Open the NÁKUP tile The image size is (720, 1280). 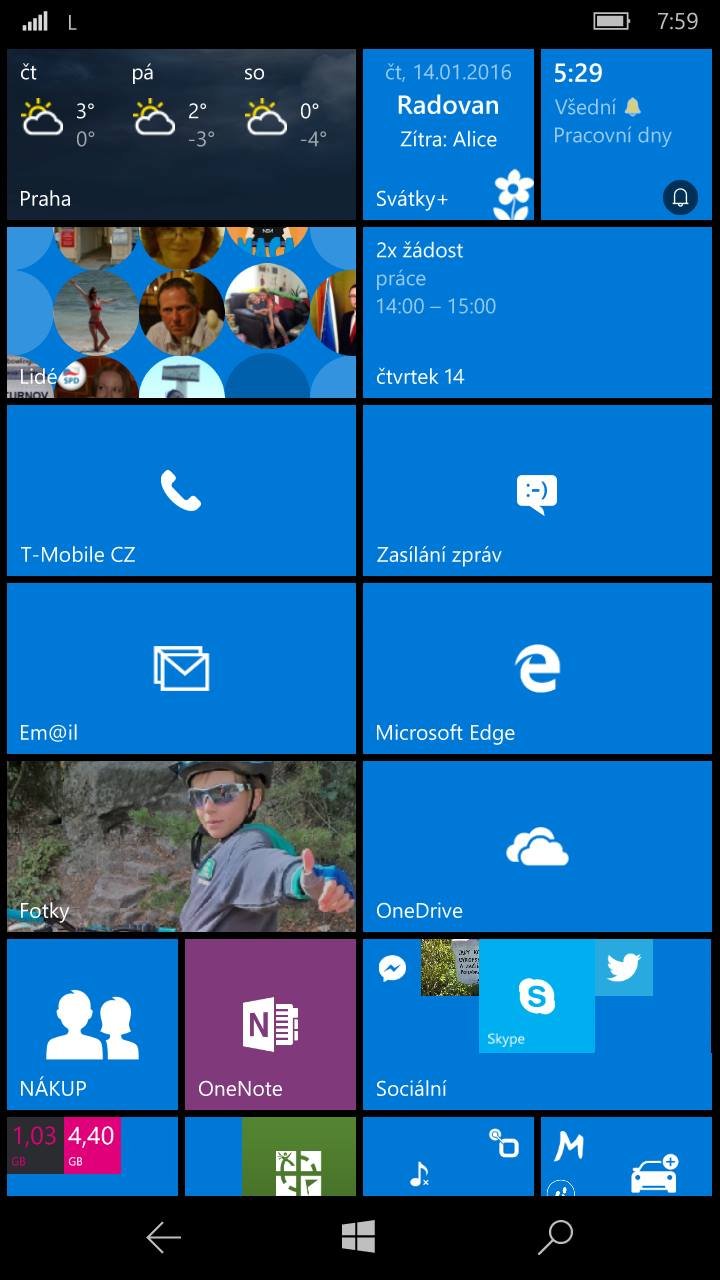pyautogui.click(x=92, y=1024)
